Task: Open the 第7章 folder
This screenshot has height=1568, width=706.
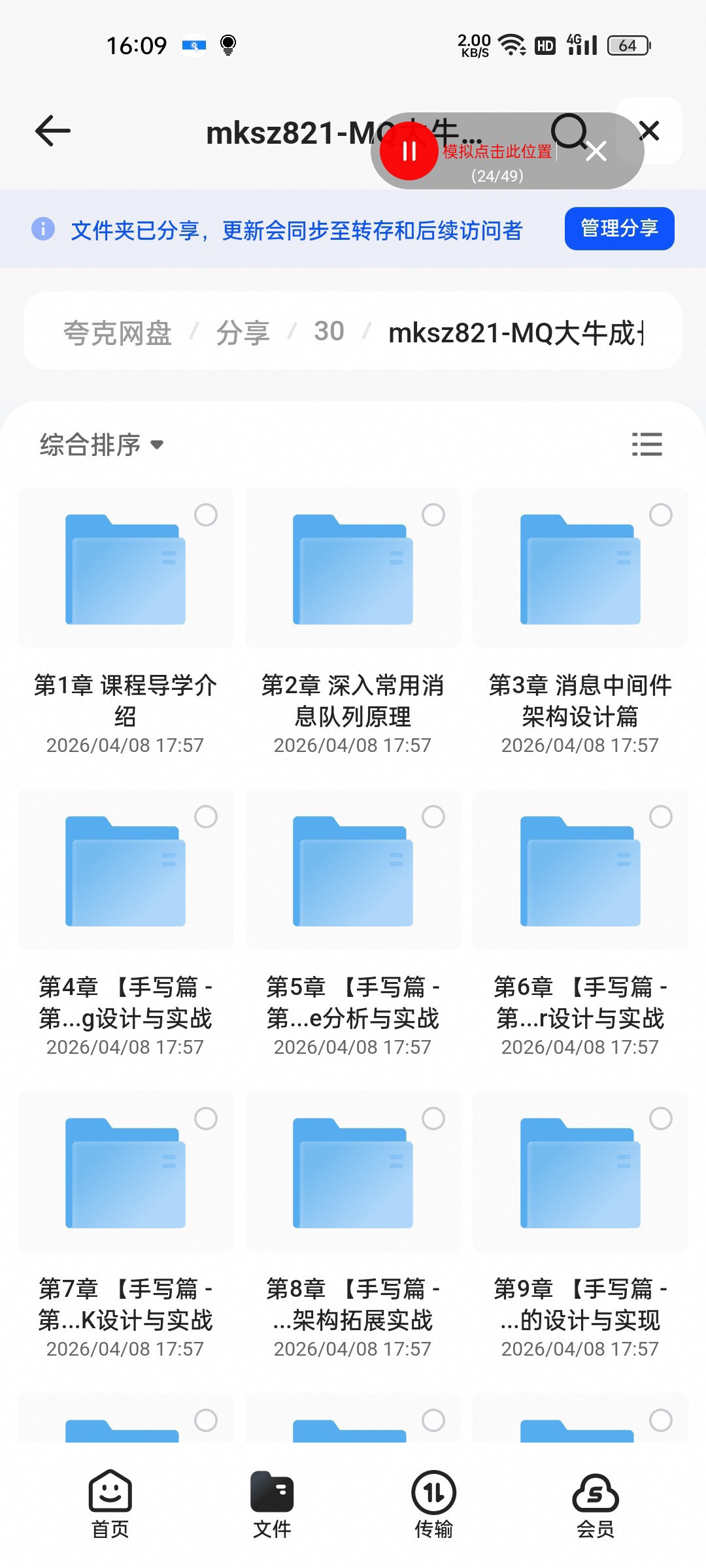Action: (x=125, y=1224)
